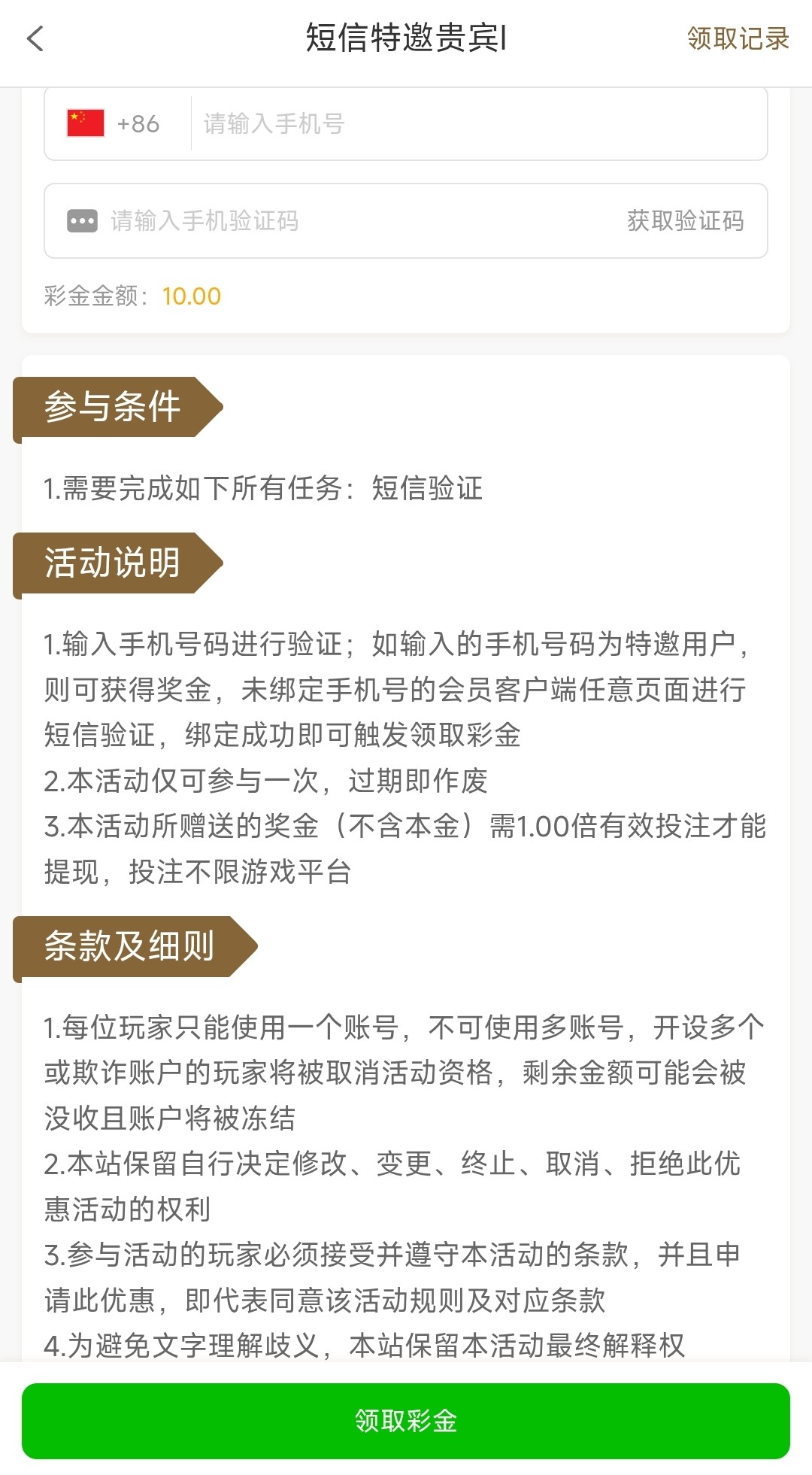Image resolution: width=812 pixels, height=1475 pixels.
Task: Tap 获取验证码 to request a code
Action: click(685, 220)
